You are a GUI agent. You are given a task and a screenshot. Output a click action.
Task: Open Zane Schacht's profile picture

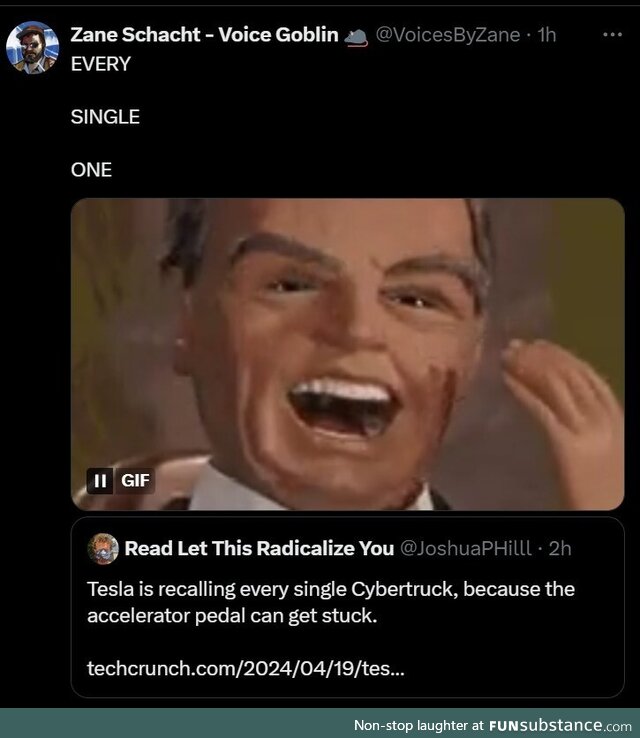coord(31,46)
